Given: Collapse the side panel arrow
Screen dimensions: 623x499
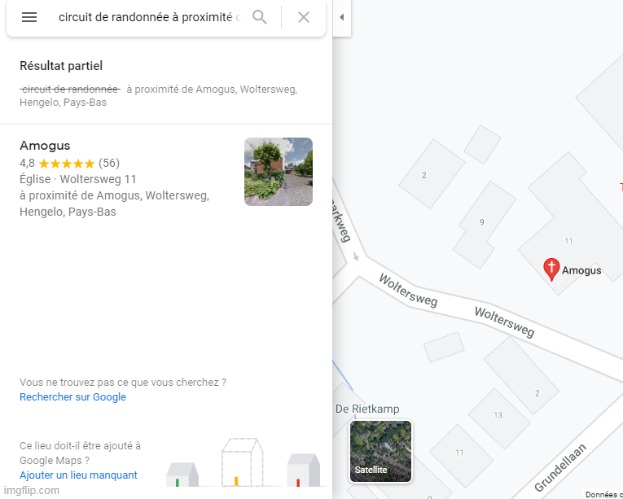Looking at the screenshot, I should pyautogui.click(x=341, y=18).
